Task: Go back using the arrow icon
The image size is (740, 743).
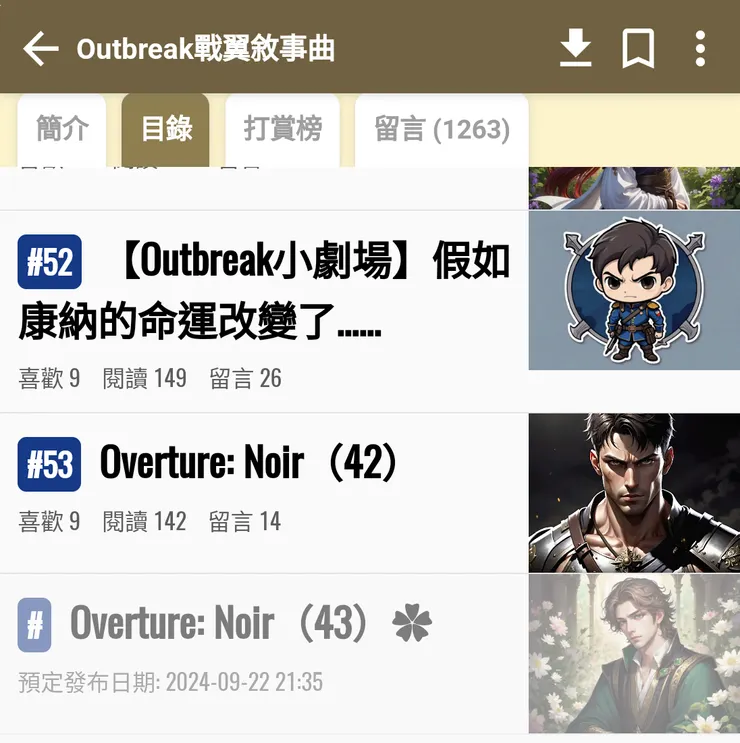Action: (x=40, y=48)
